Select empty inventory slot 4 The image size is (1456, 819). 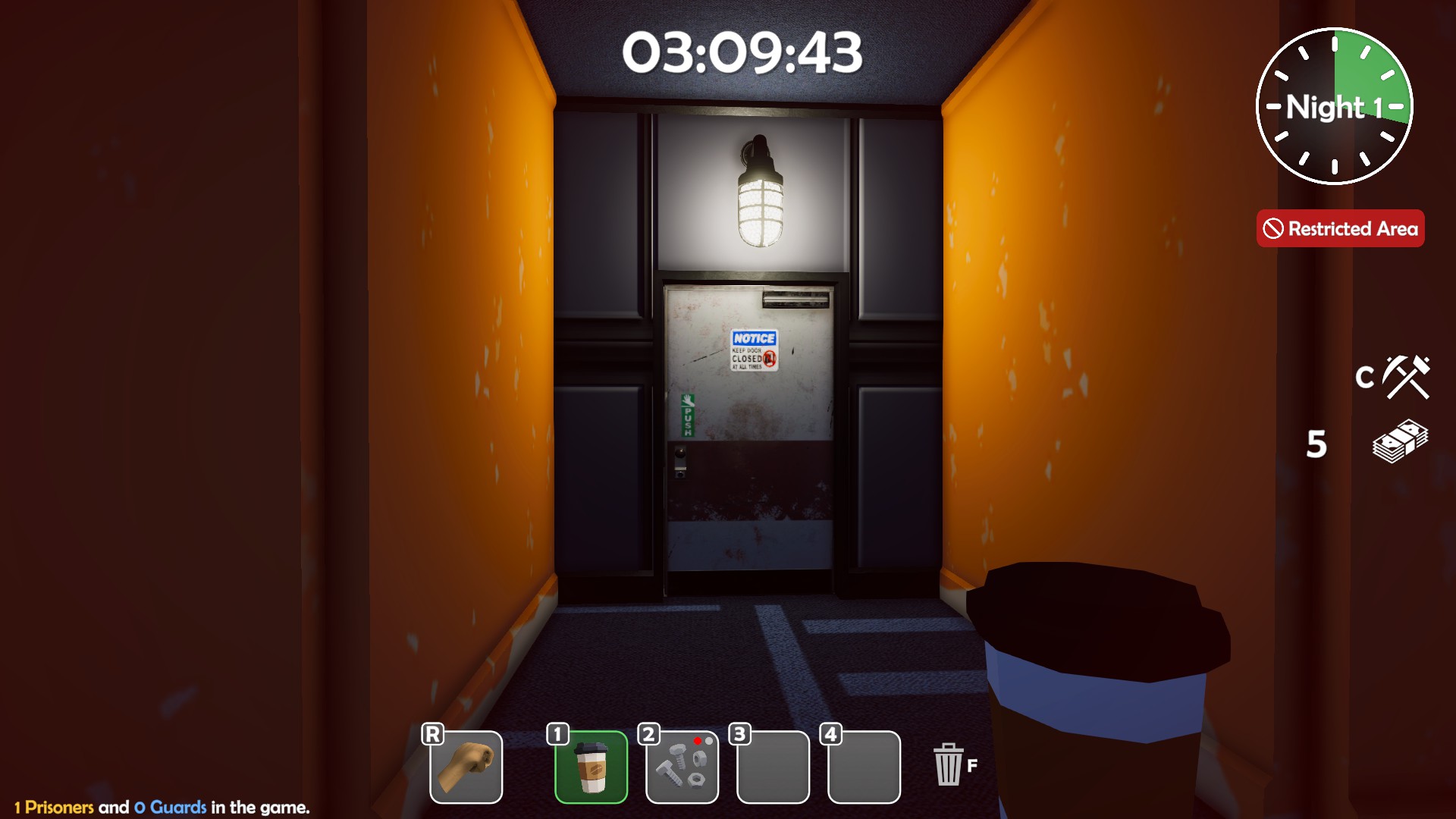click(864, 767)
